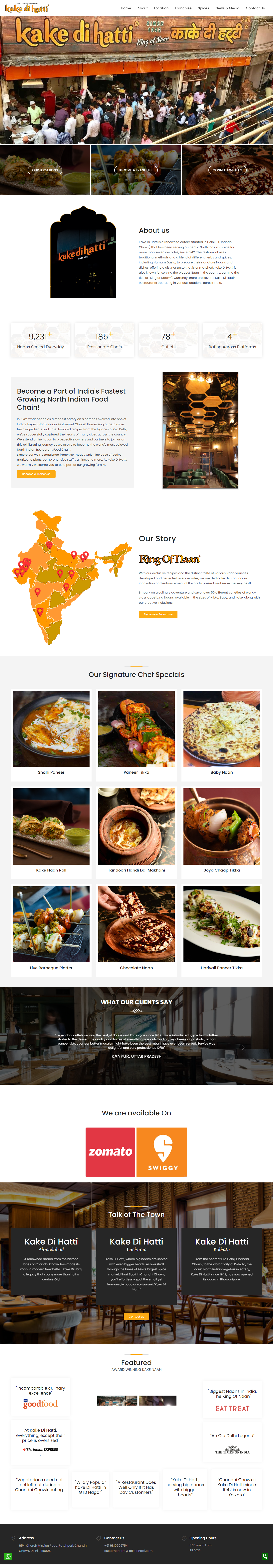The image size is (273, 1568).
Task: Order via the Swiggy tile
Action: click(x=162, y=1152)
